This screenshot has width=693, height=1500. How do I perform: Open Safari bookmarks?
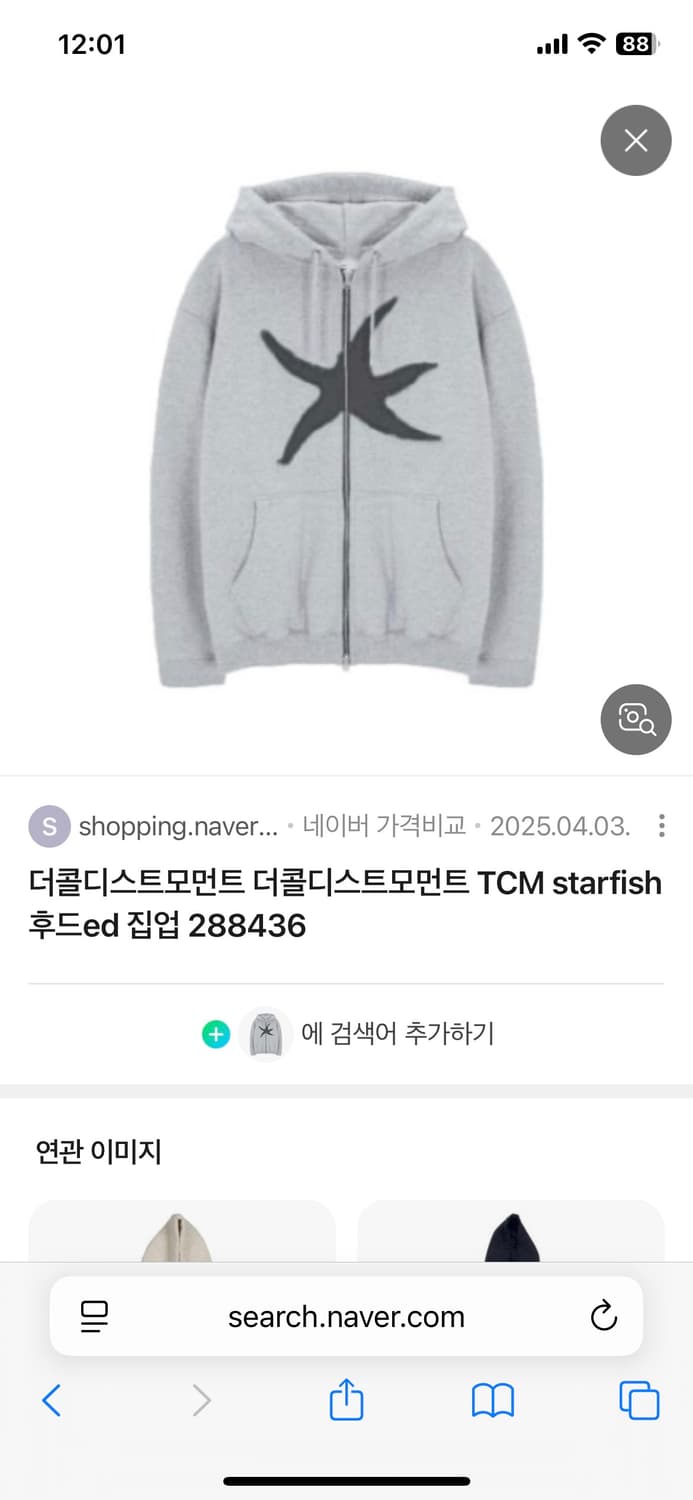[493, 1400]
